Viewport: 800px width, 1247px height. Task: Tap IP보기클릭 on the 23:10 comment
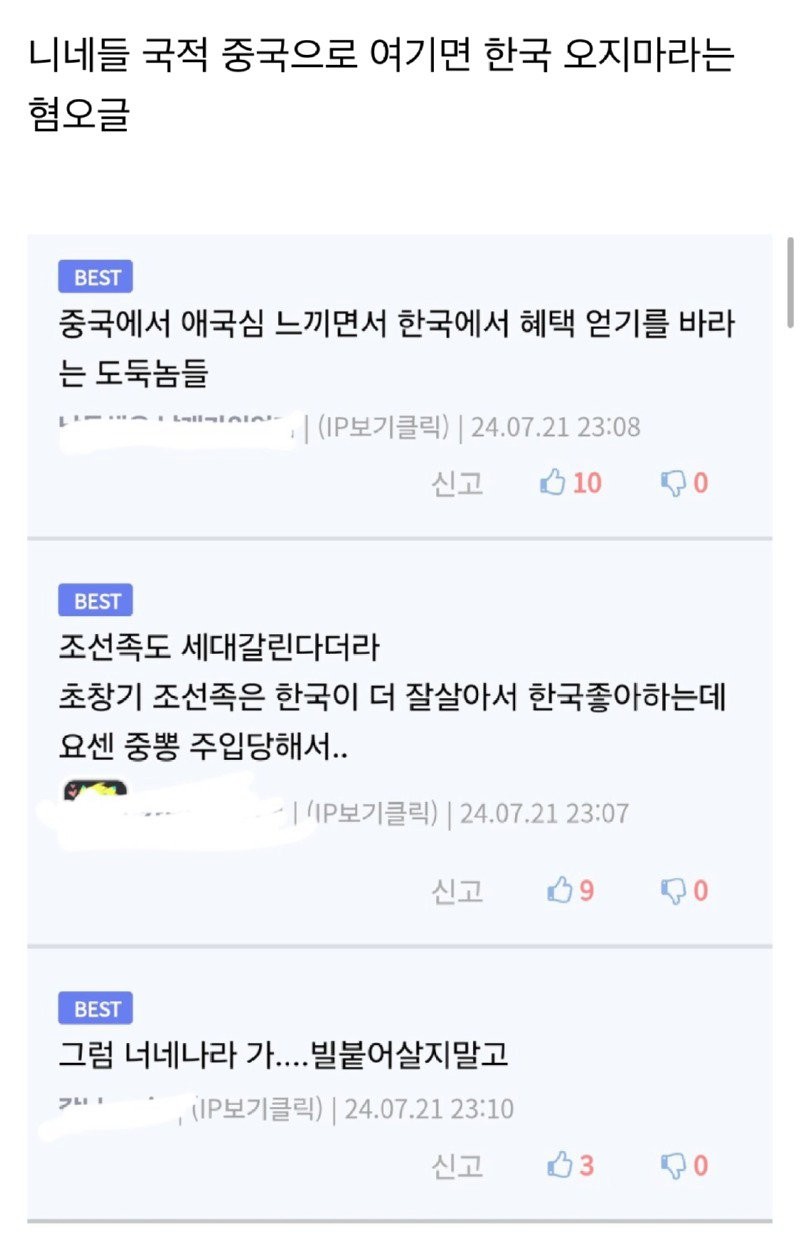pos(255,1108)
